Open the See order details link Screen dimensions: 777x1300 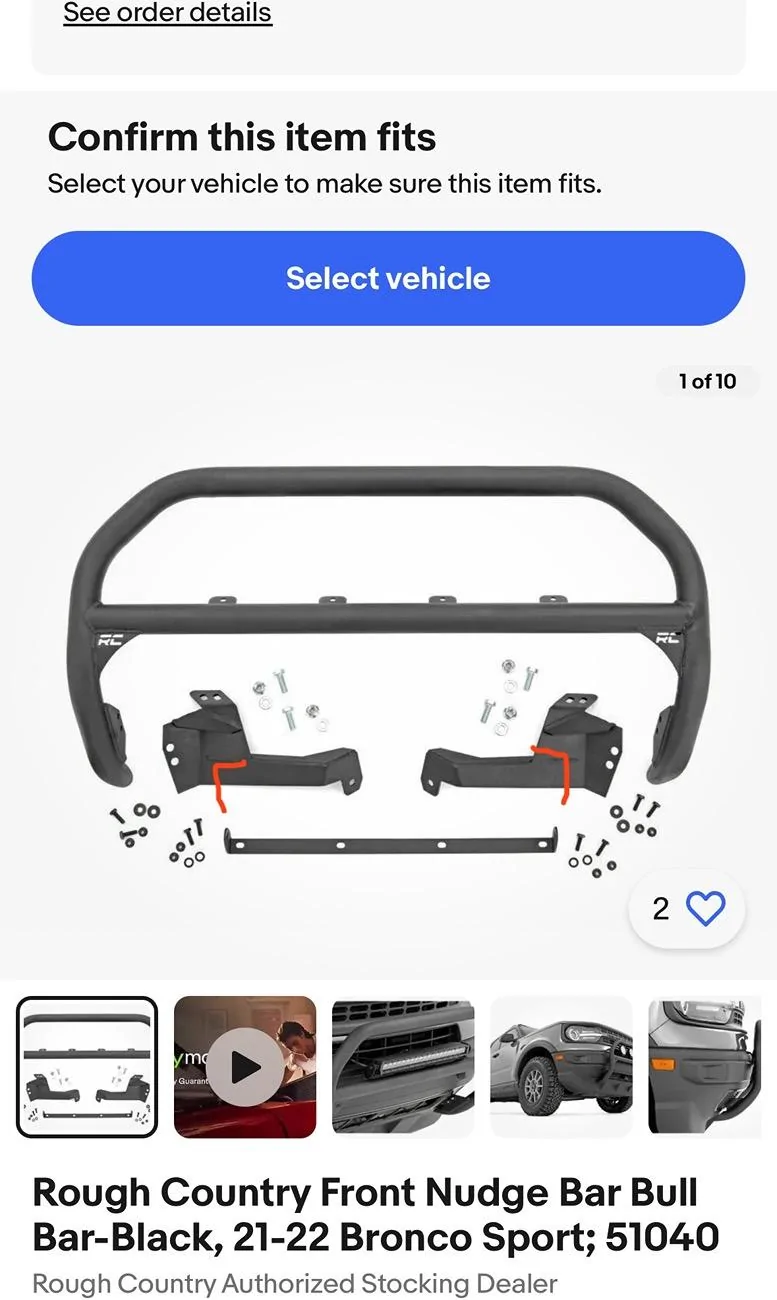167,14
